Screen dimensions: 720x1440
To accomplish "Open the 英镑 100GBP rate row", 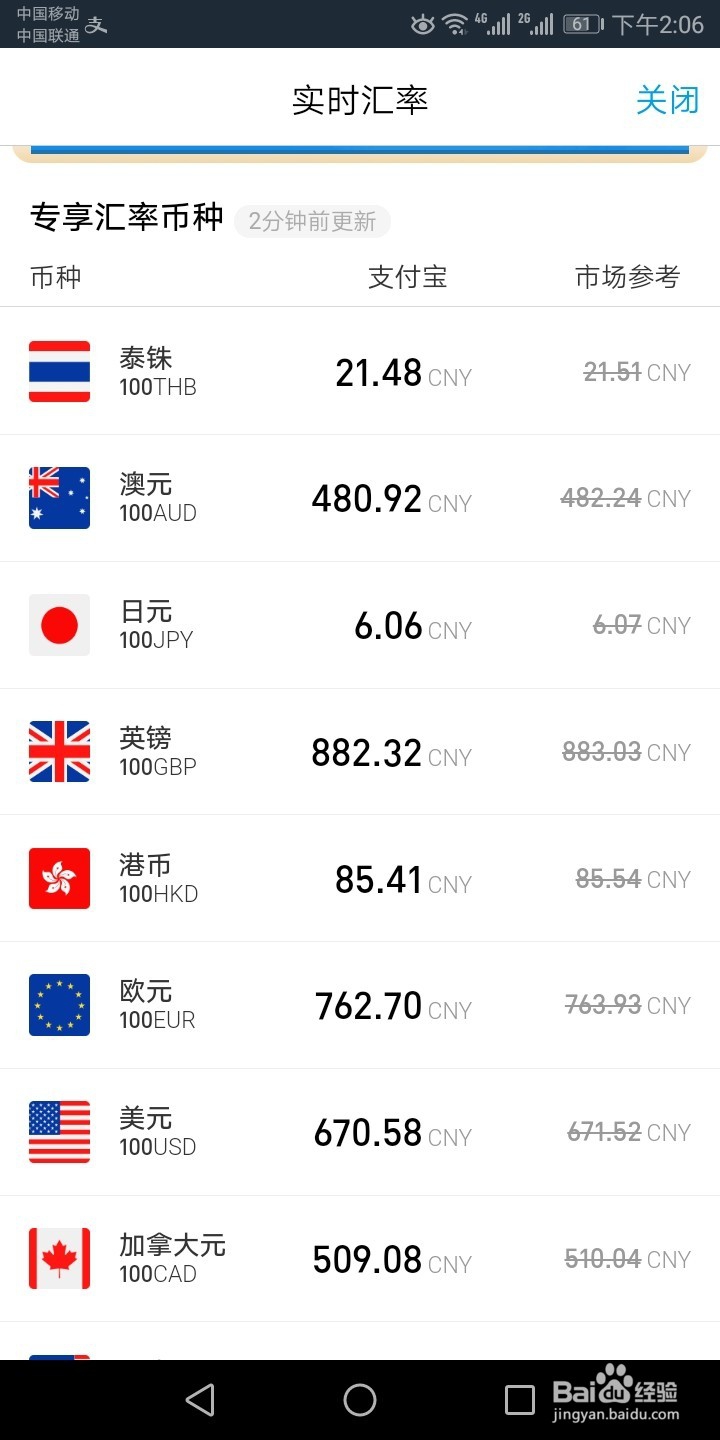I will click(360, 752).
